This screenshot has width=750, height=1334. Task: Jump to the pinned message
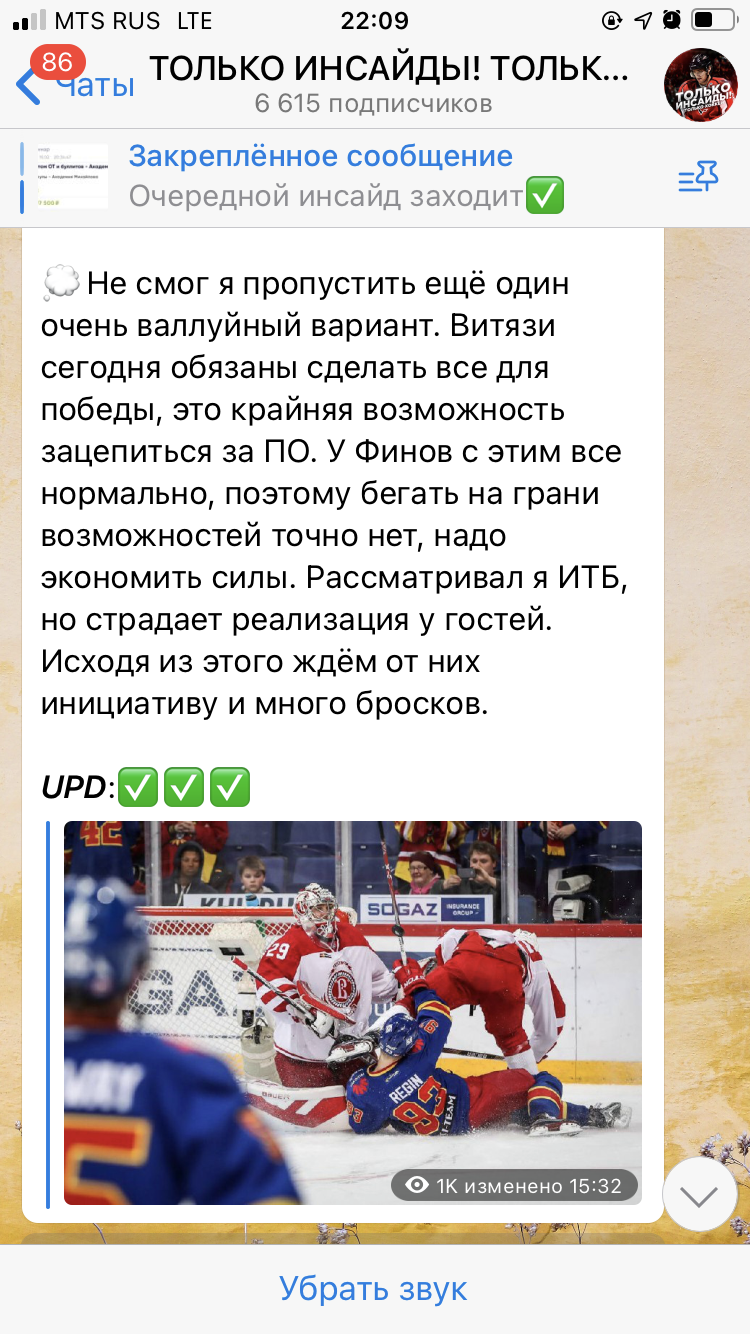[x=345, y=176]
